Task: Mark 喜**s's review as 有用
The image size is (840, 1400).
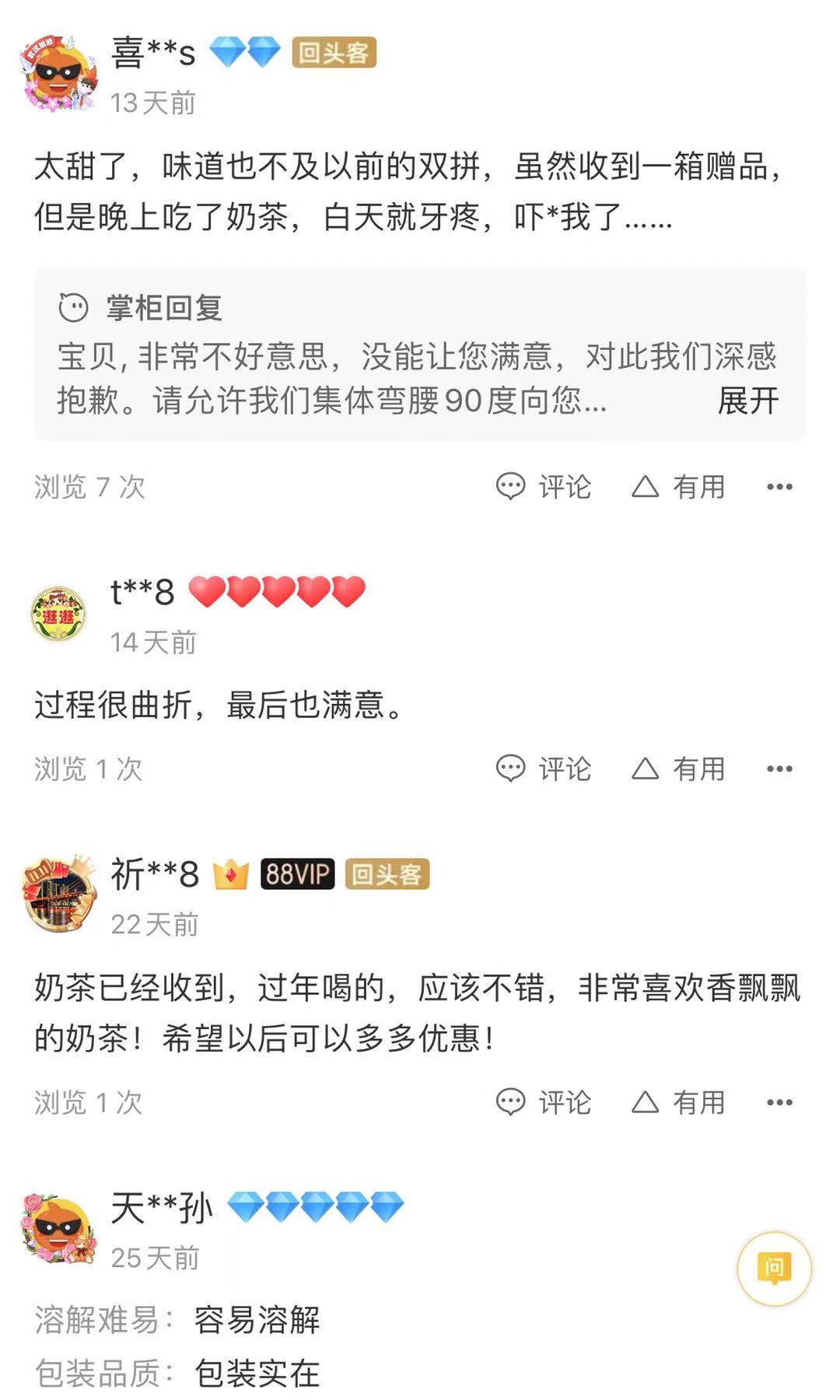Action: (677, 487)
